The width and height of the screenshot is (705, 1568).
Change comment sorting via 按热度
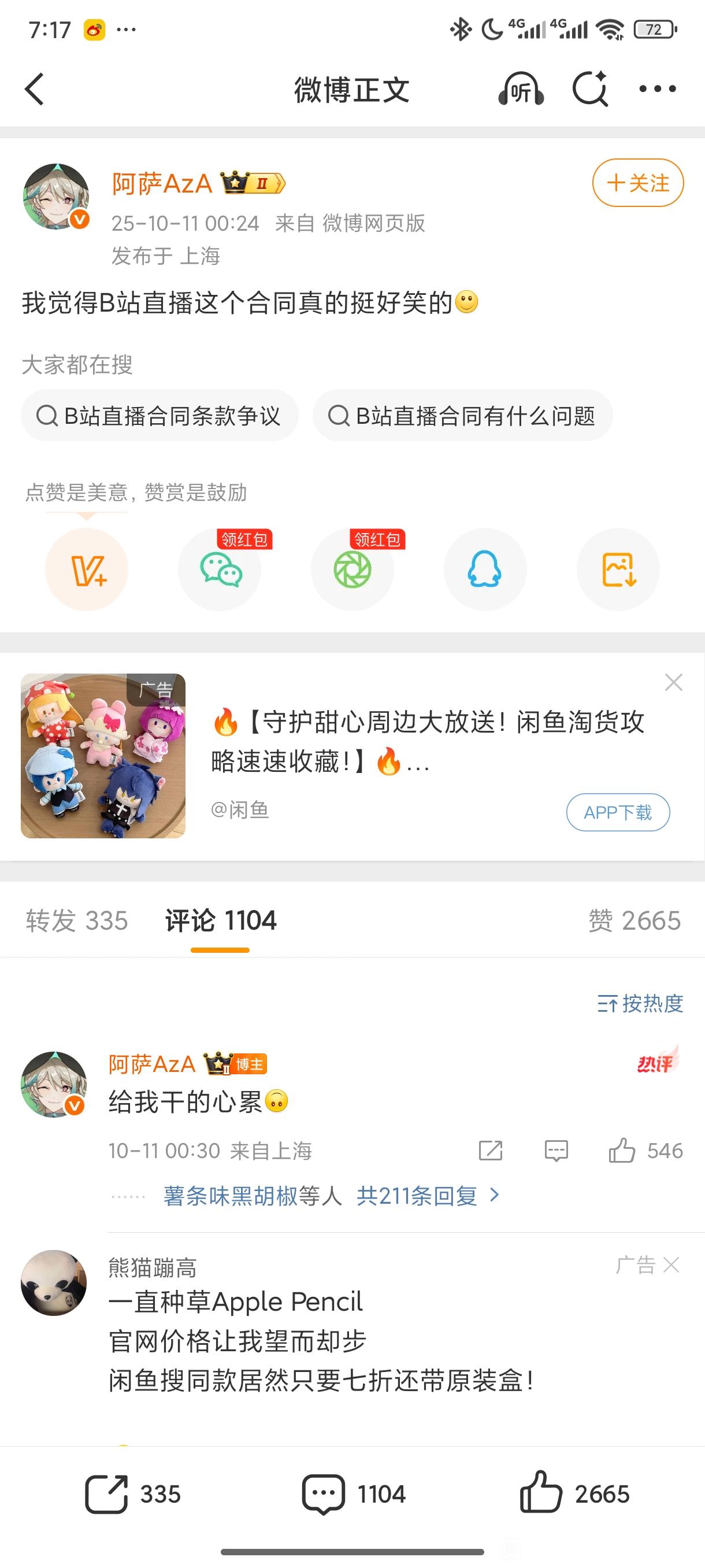tap(640, 1003)
